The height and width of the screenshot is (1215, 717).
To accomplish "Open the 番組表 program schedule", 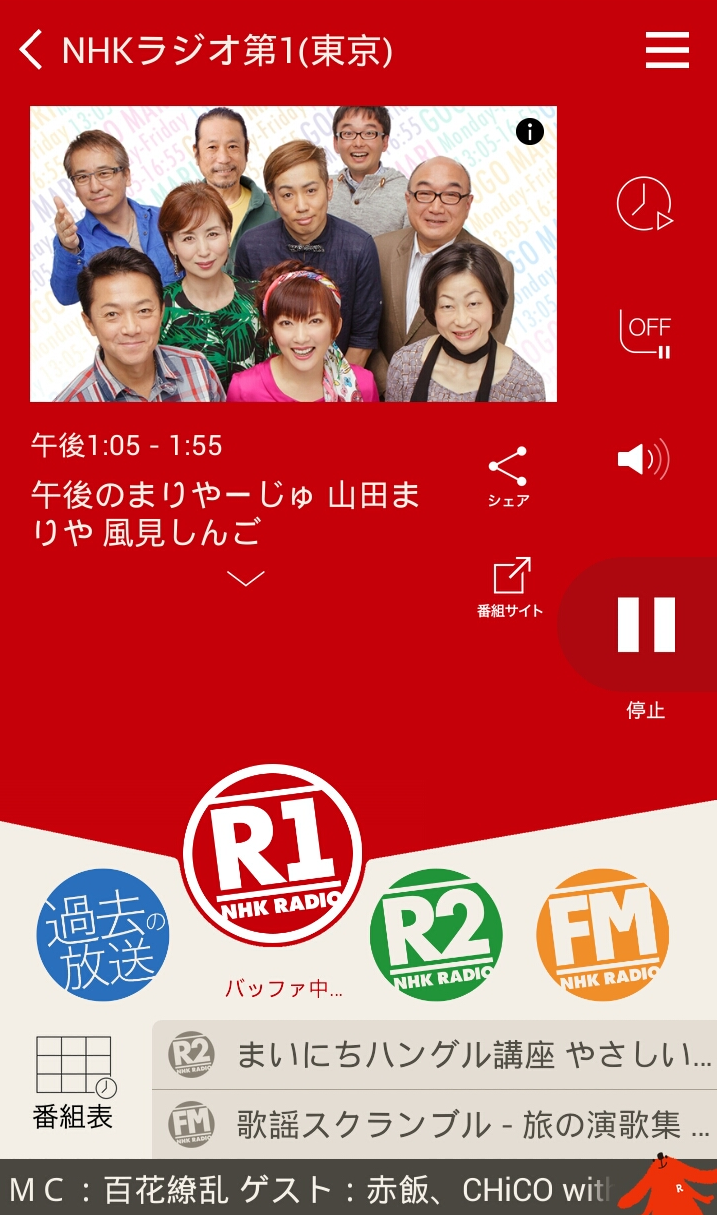I will click(x=73, y=1083).
